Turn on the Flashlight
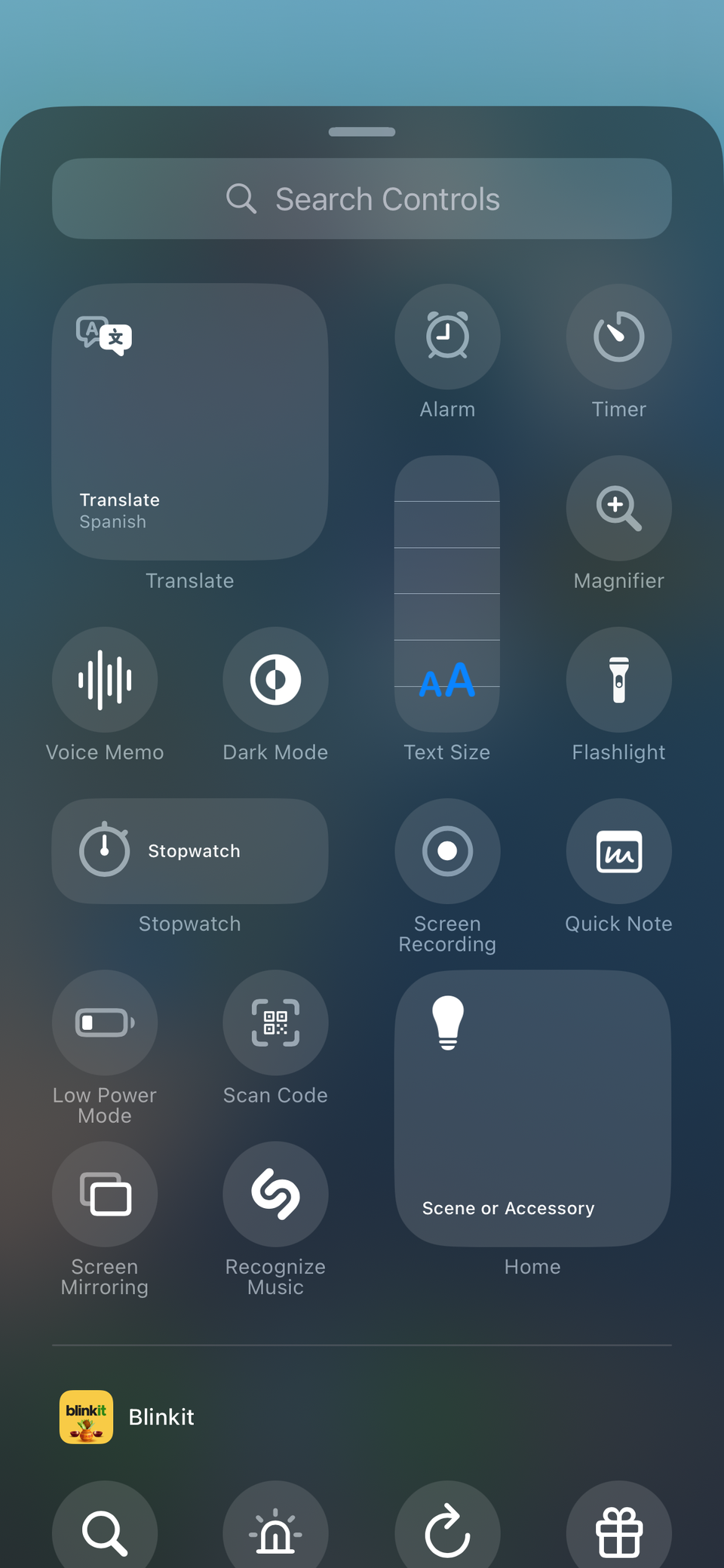Viewport: 724px width, 1568px height. [618, 679]
